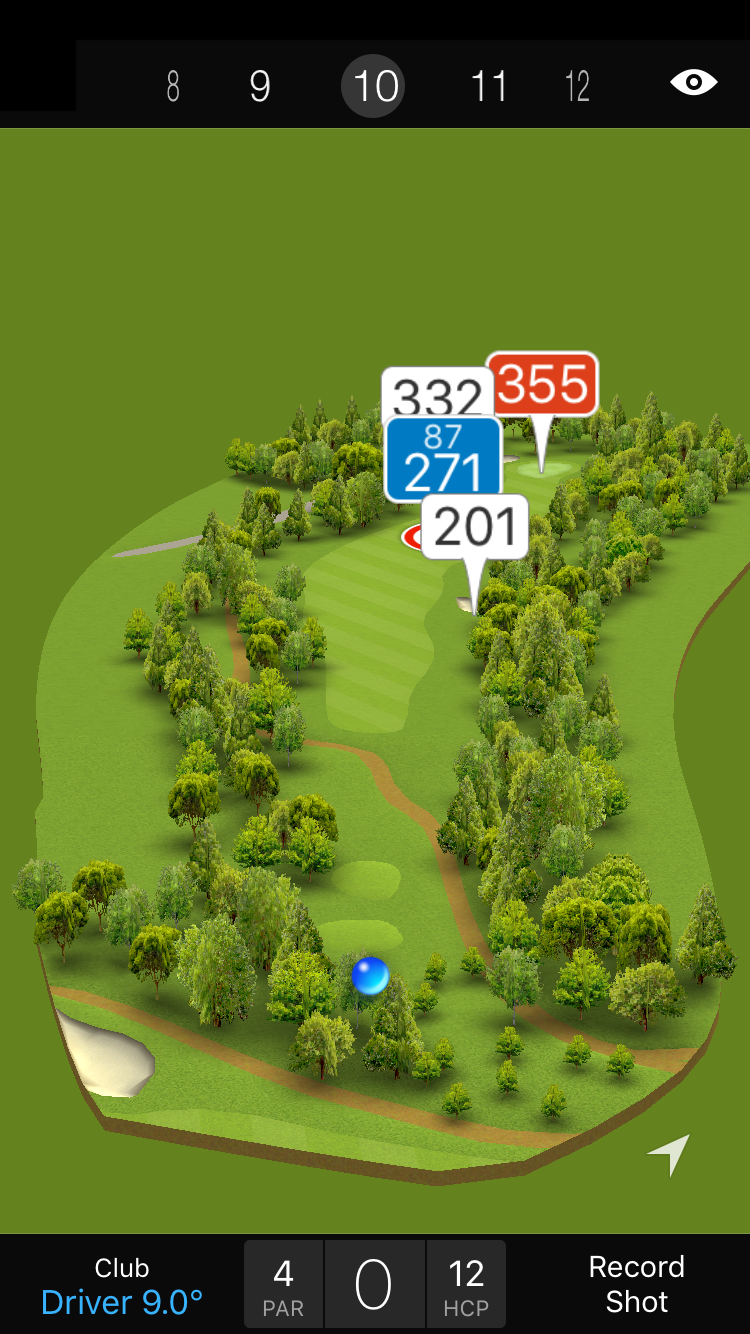Select the red 355 green marker
The image size is (750, 1334).
tap(542, 384)
